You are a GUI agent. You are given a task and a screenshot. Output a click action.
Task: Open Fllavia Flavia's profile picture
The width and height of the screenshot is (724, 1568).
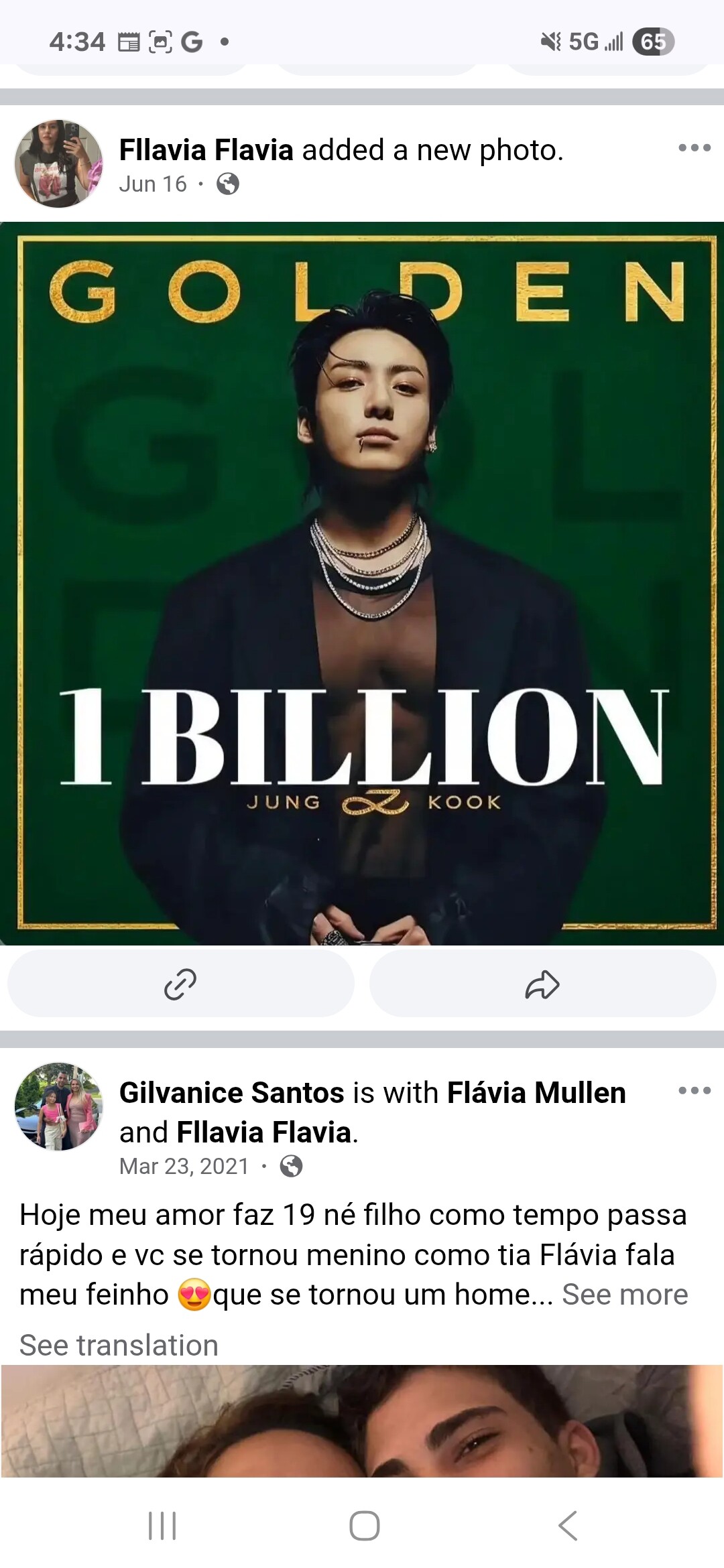59,164
